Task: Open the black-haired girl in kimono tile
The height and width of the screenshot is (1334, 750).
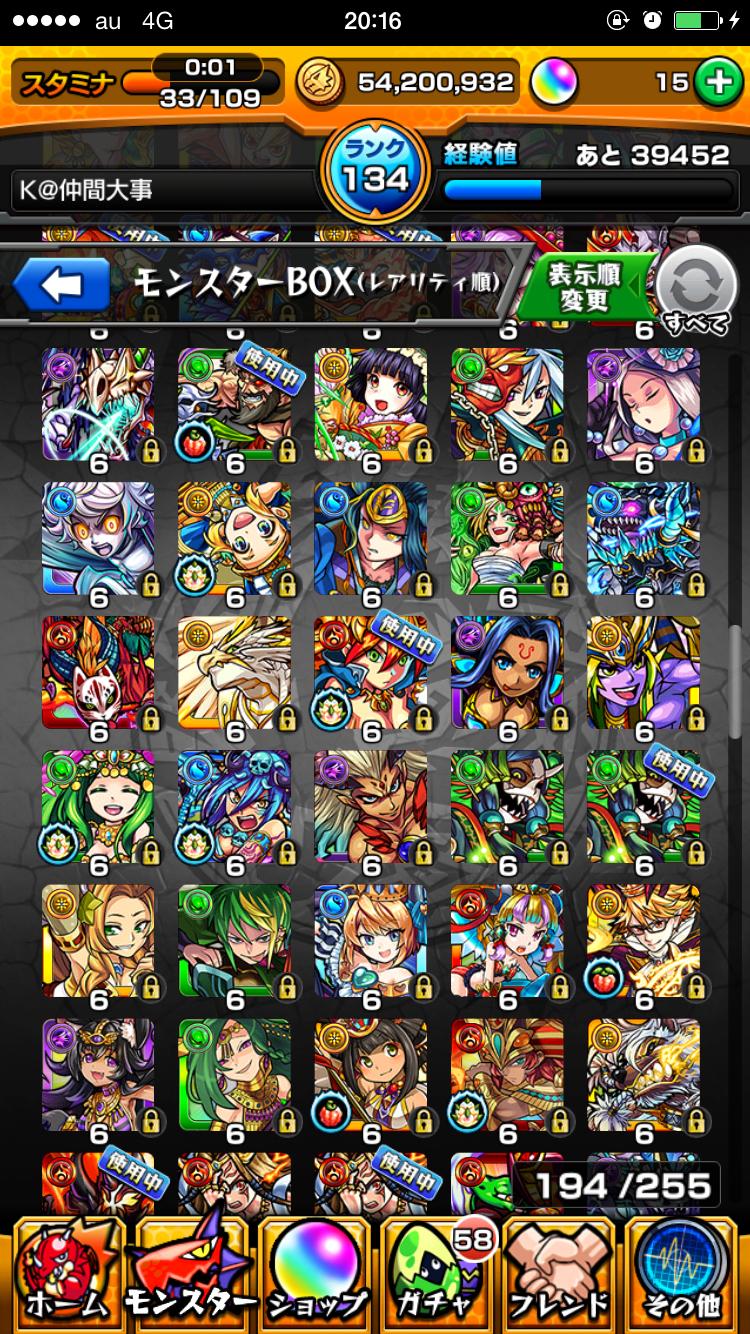Action: [371, 405]
